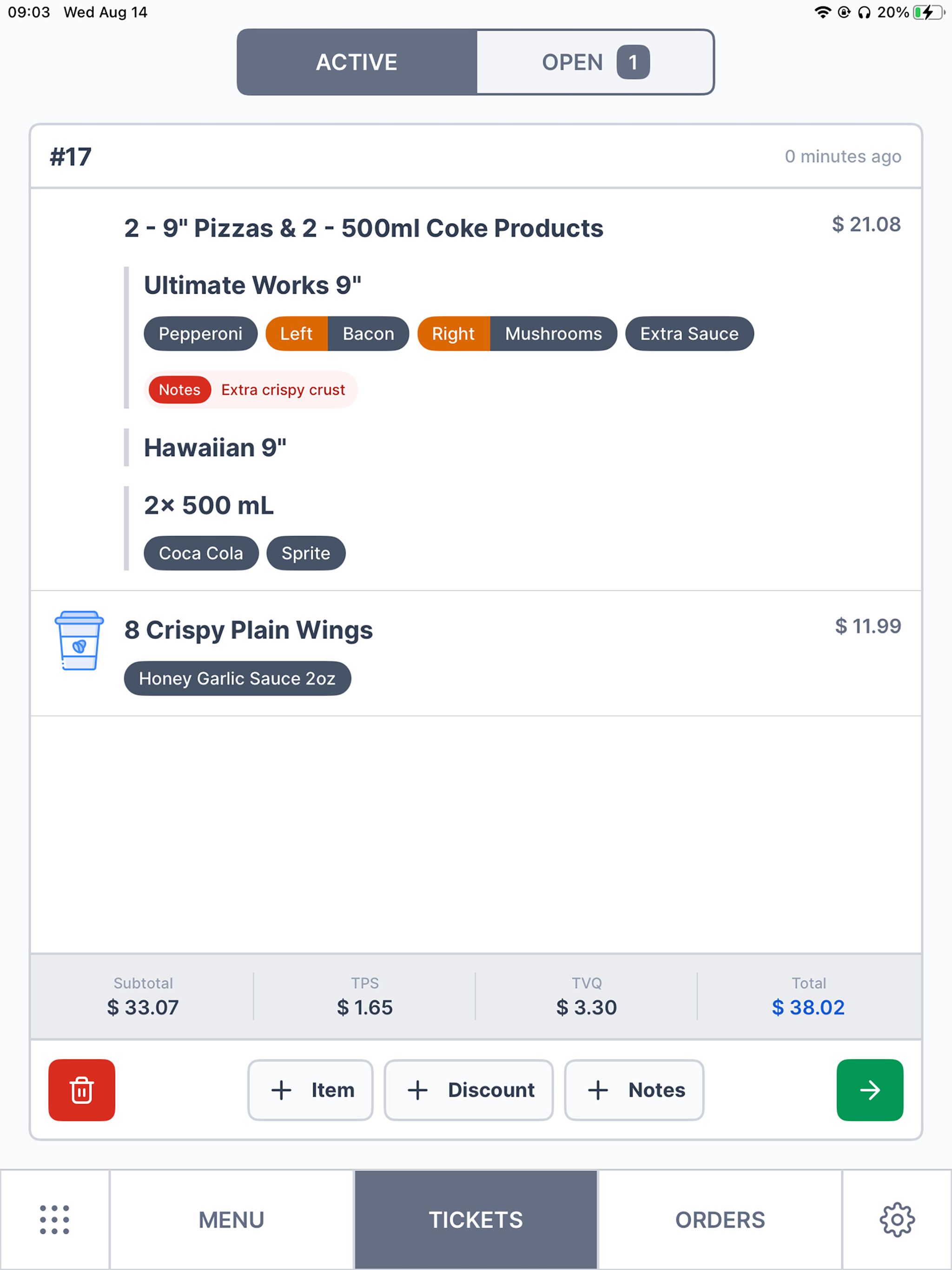Switch to the ACTIVE tab
952x1270 pixels.
tap(357, 62)
